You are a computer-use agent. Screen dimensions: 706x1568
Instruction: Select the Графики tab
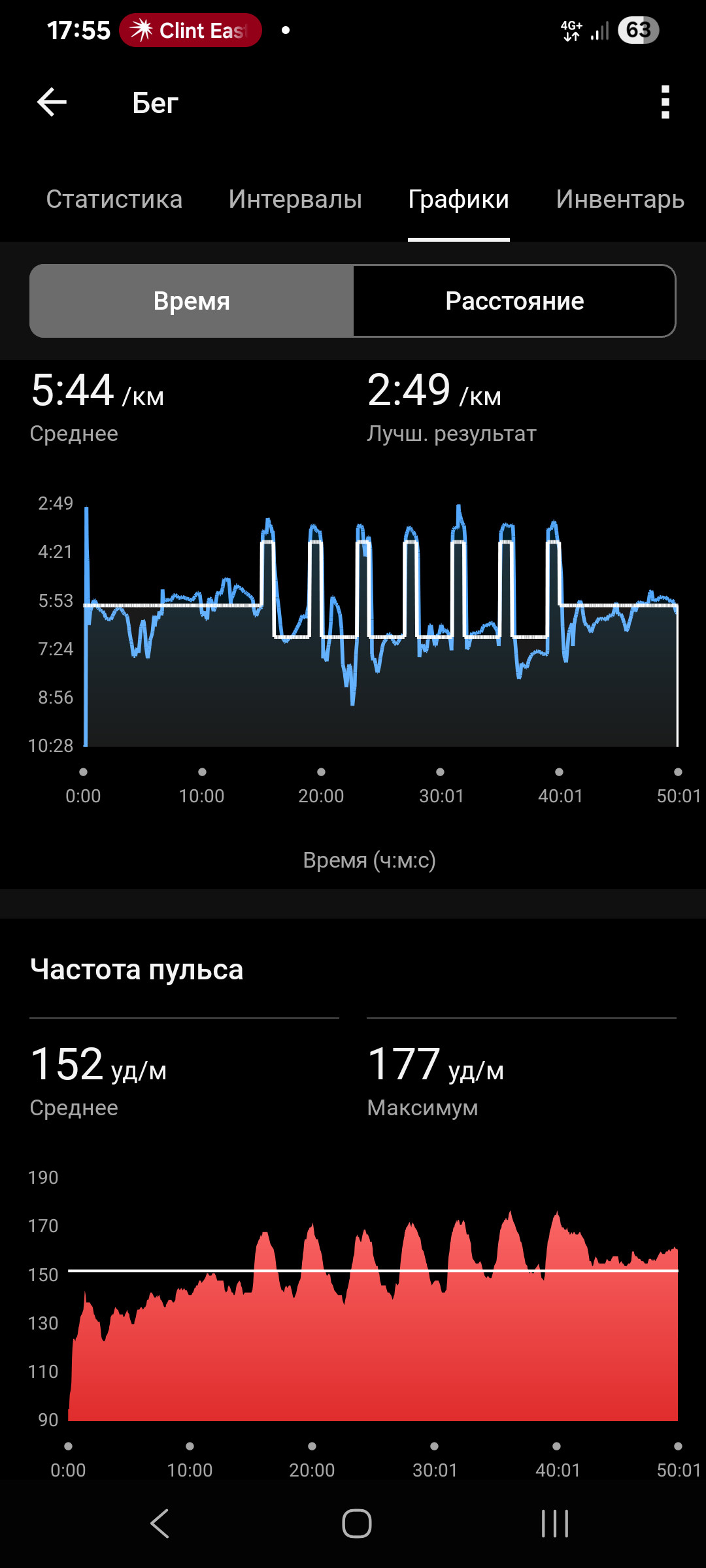click(x=459, y=199)
